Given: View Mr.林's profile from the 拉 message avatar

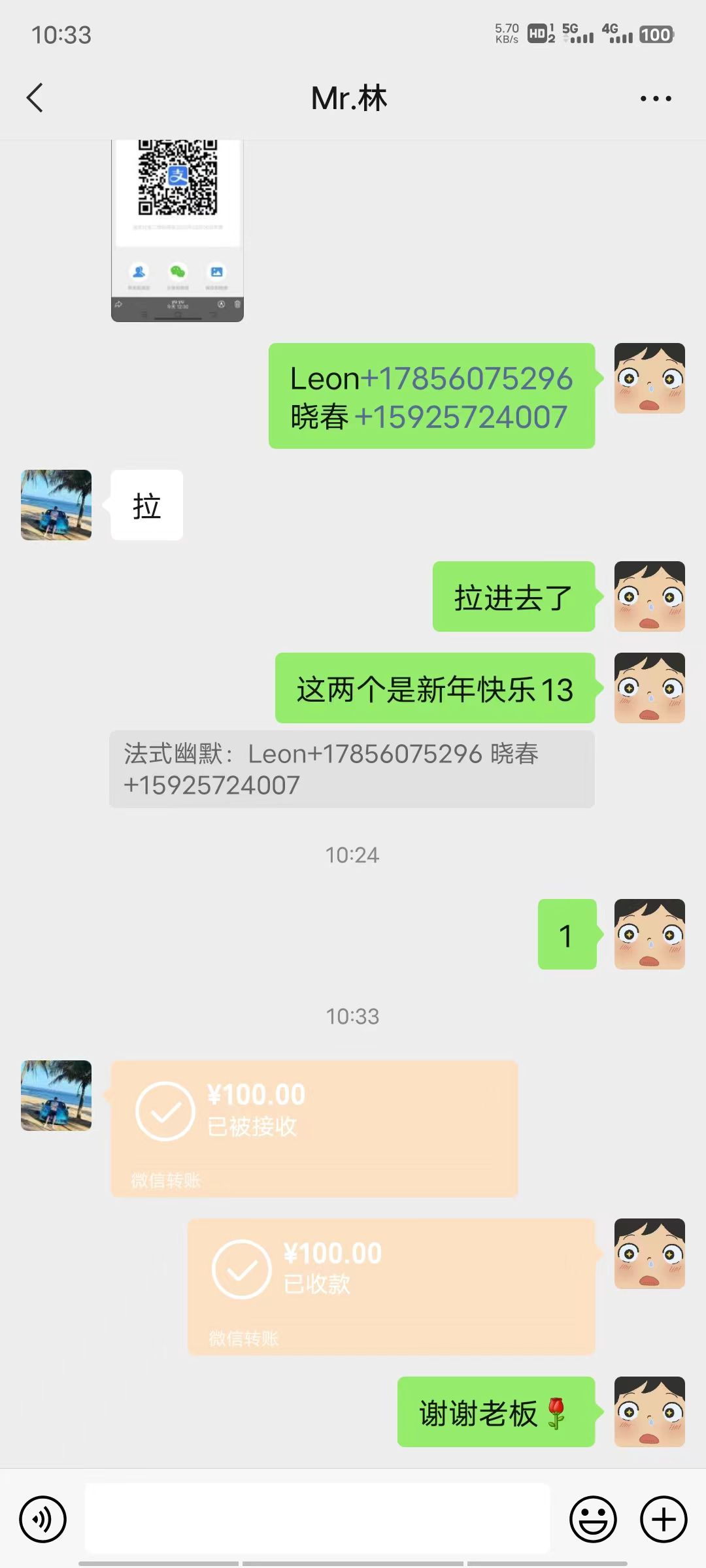Looking at the screenshot, I should [x=56, y=505].
